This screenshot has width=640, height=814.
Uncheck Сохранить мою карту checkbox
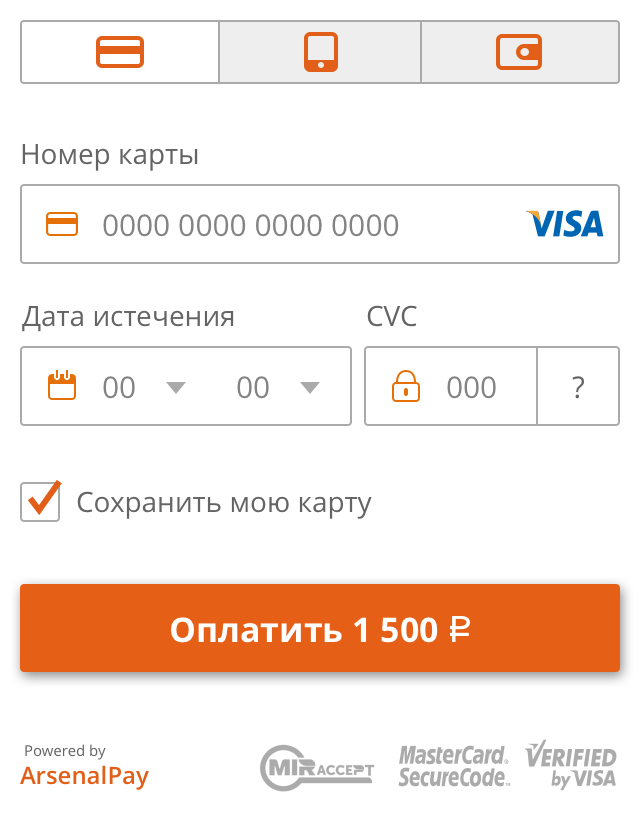tap(41, 501)
